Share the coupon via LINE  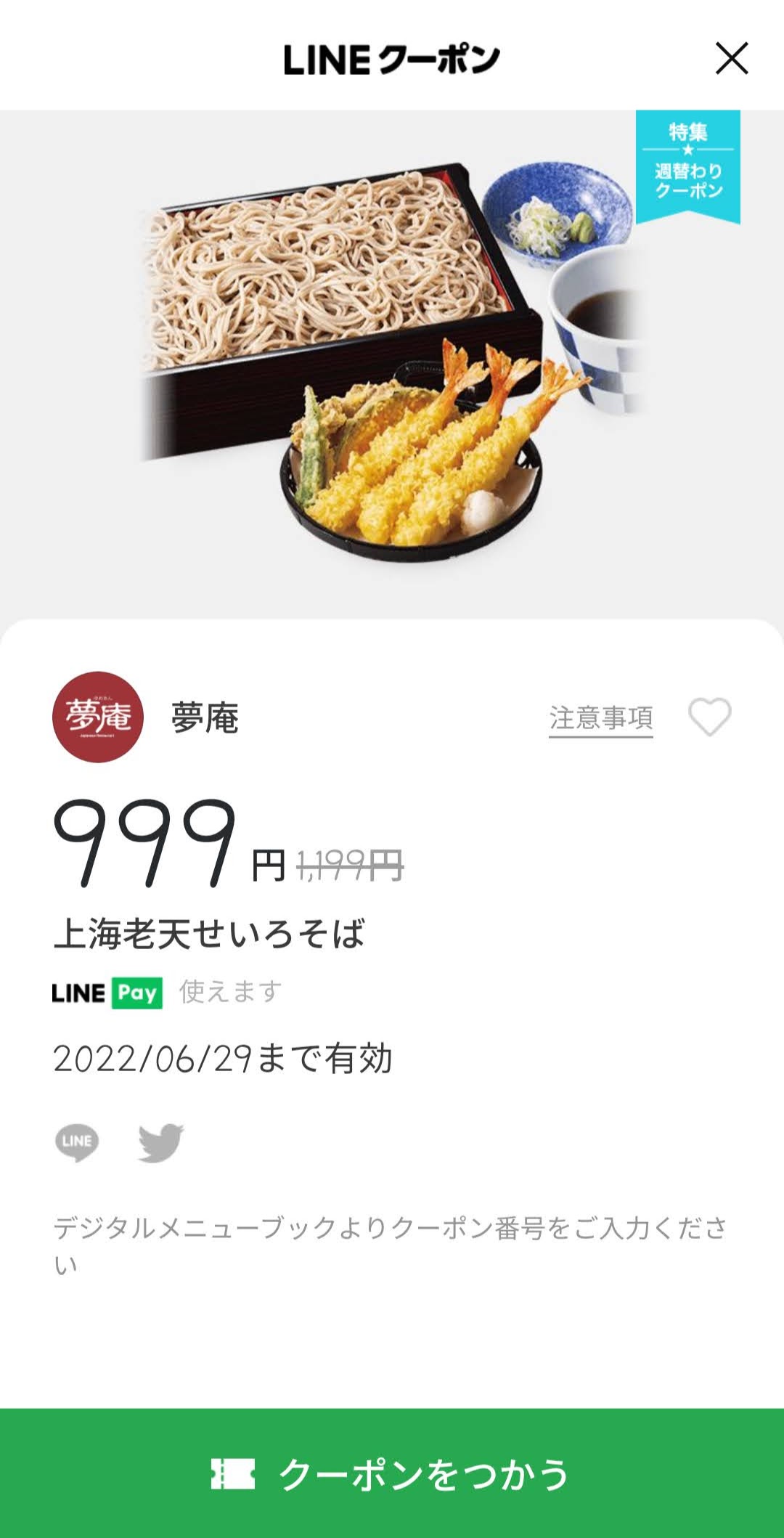[77, 1142]
